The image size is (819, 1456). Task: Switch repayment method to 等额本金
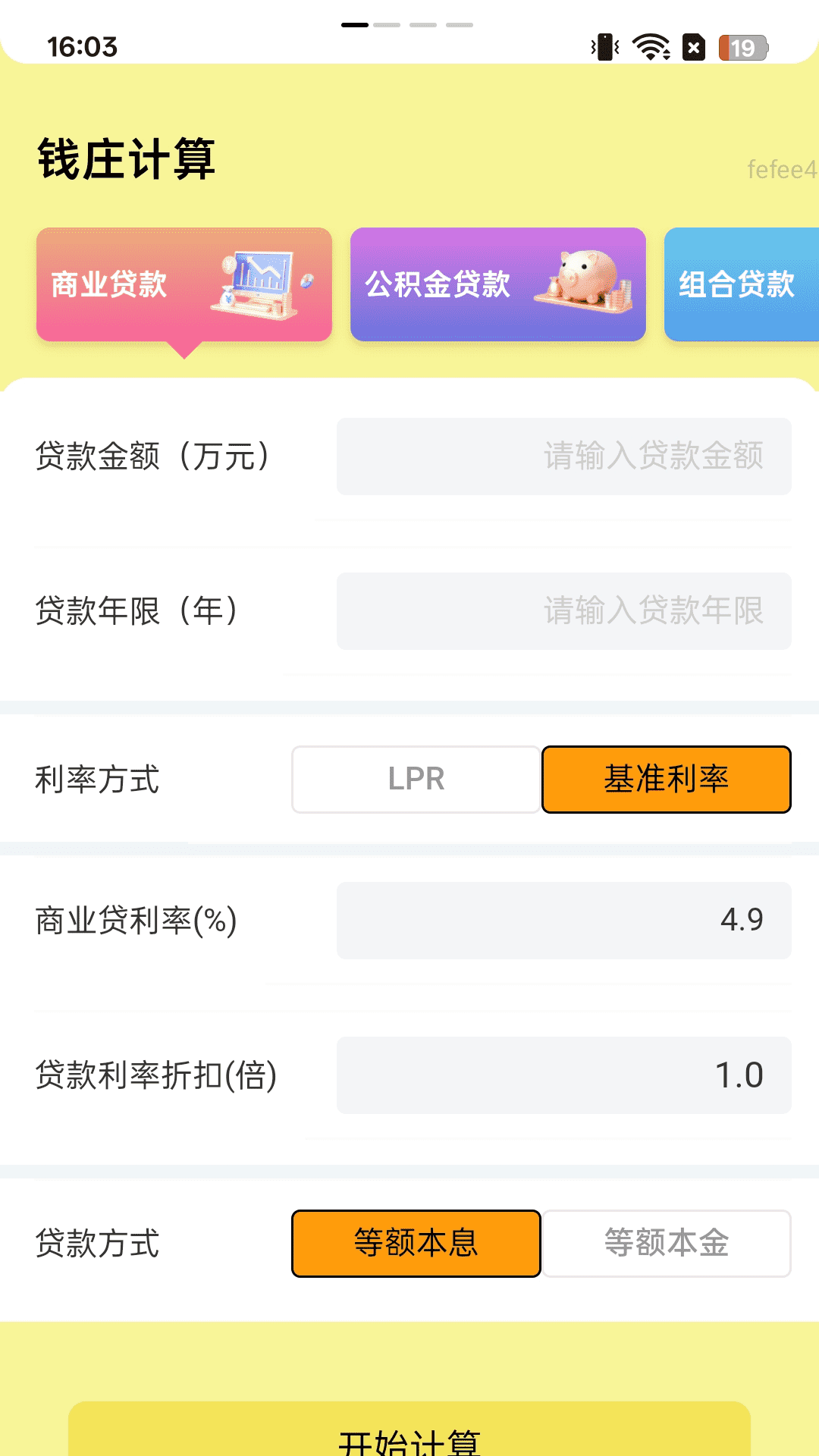coord(667,1243)
